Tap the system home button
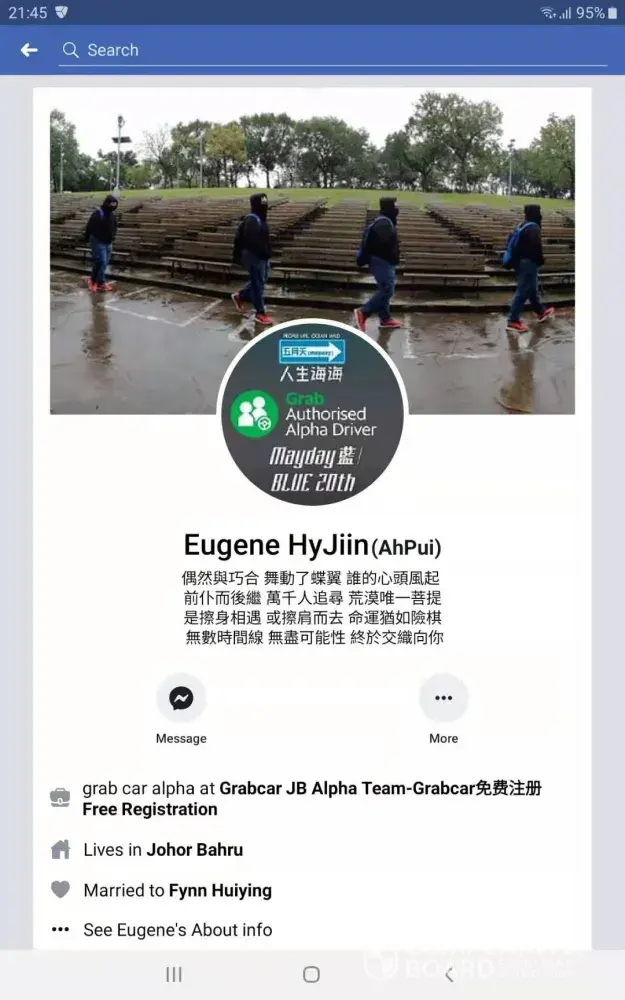The width and height of the screenshot is (625, 1000). (311, 974)
